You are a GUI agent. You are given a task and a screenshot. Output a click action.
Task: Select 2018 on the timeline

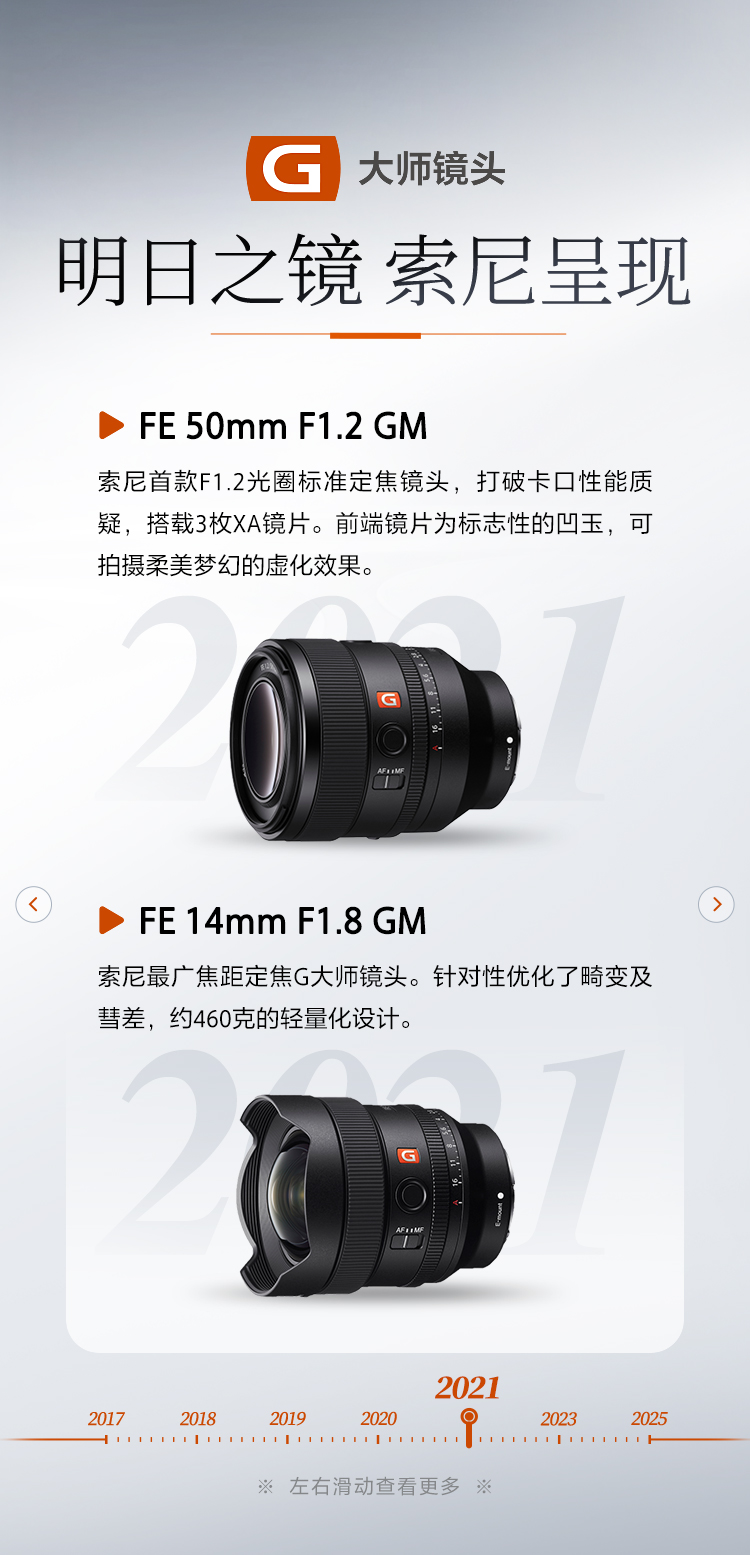click(x=197, y=1418)
